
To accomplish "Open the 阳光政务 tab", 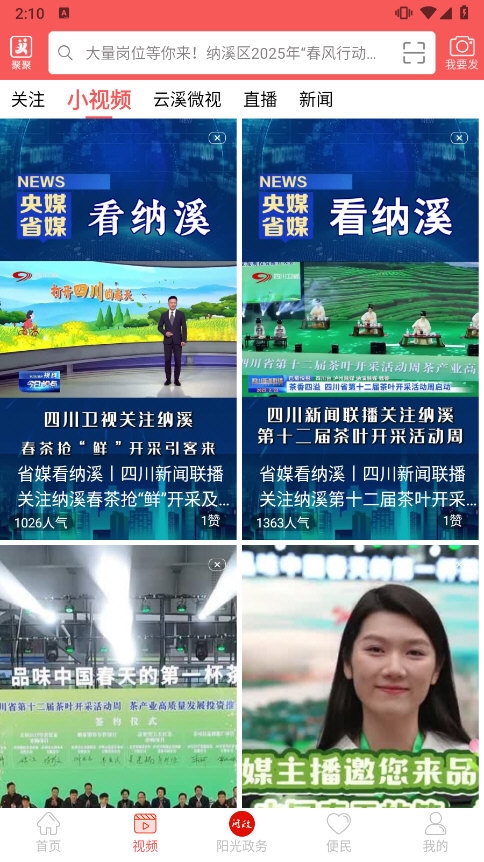I will [x=241, y=832].
